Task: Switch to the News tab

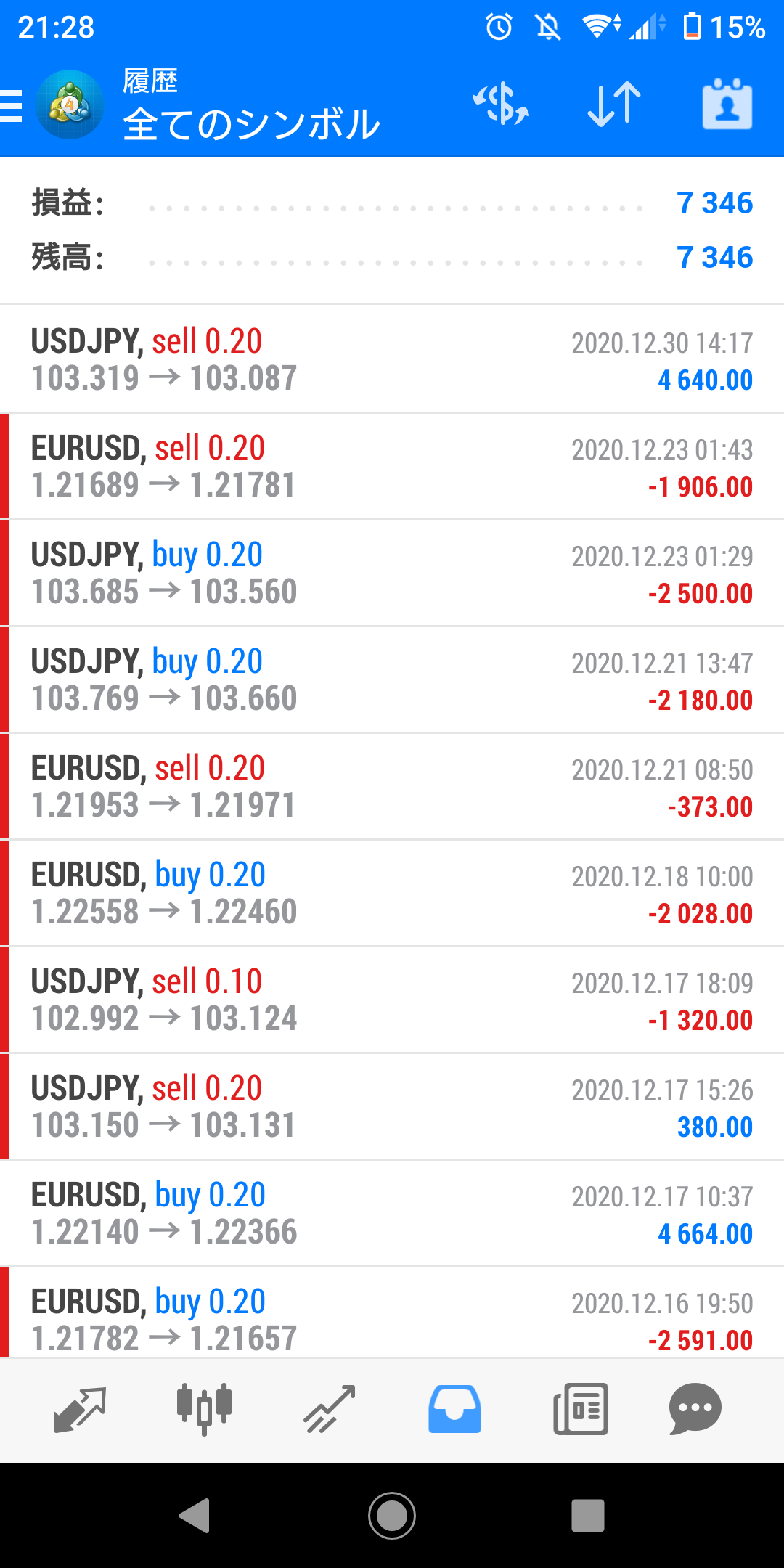Action: point(580,1410)
